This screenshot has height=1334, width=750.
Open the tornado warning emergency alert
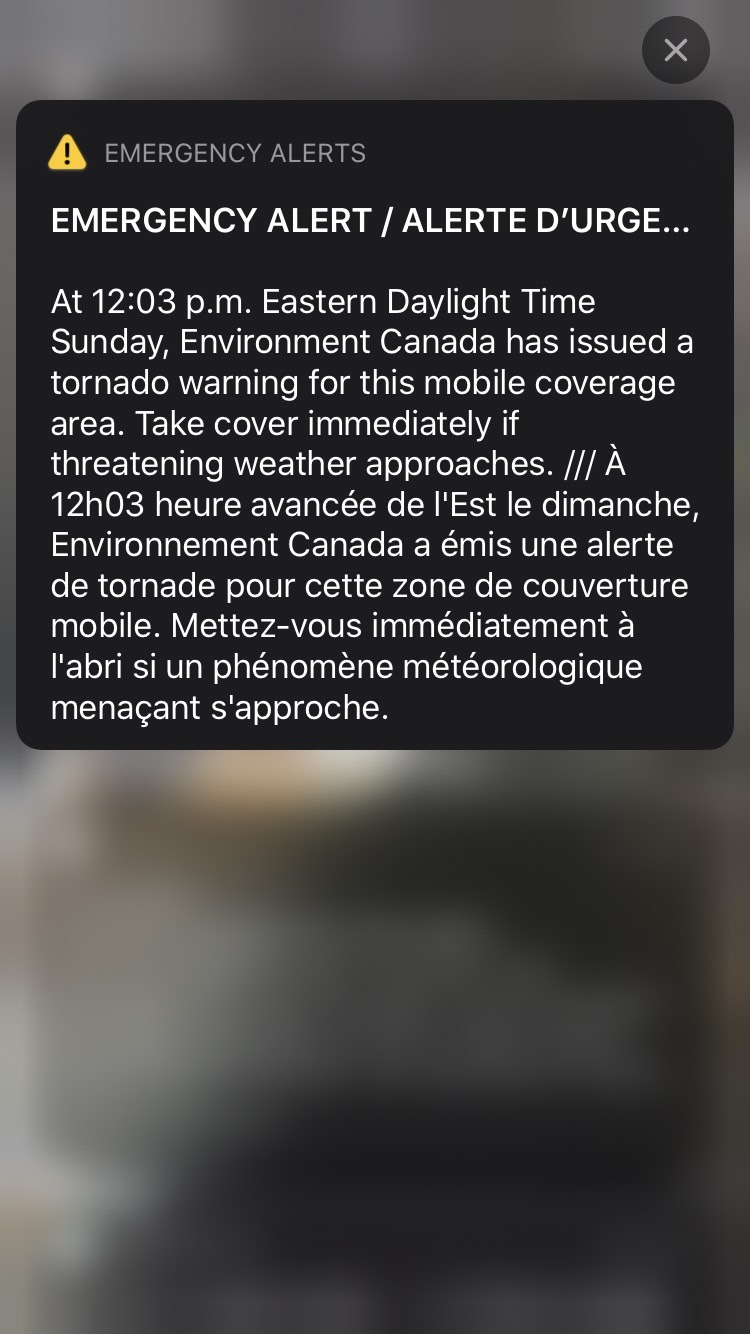(375, 425)
